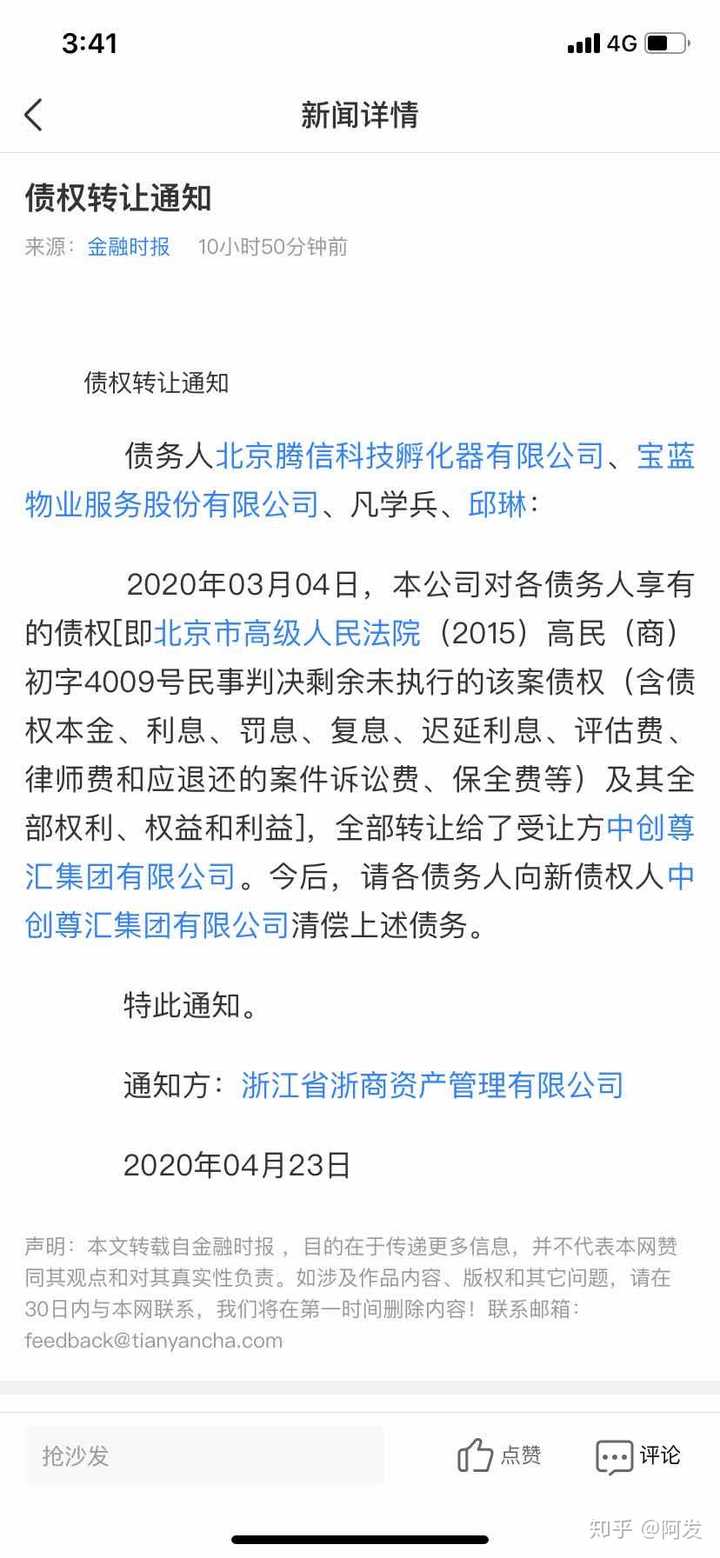Open the 金融时报 source link
The height and width of the screenshot is (1558, 720).
pyautogui.click(x=128, y=247)
